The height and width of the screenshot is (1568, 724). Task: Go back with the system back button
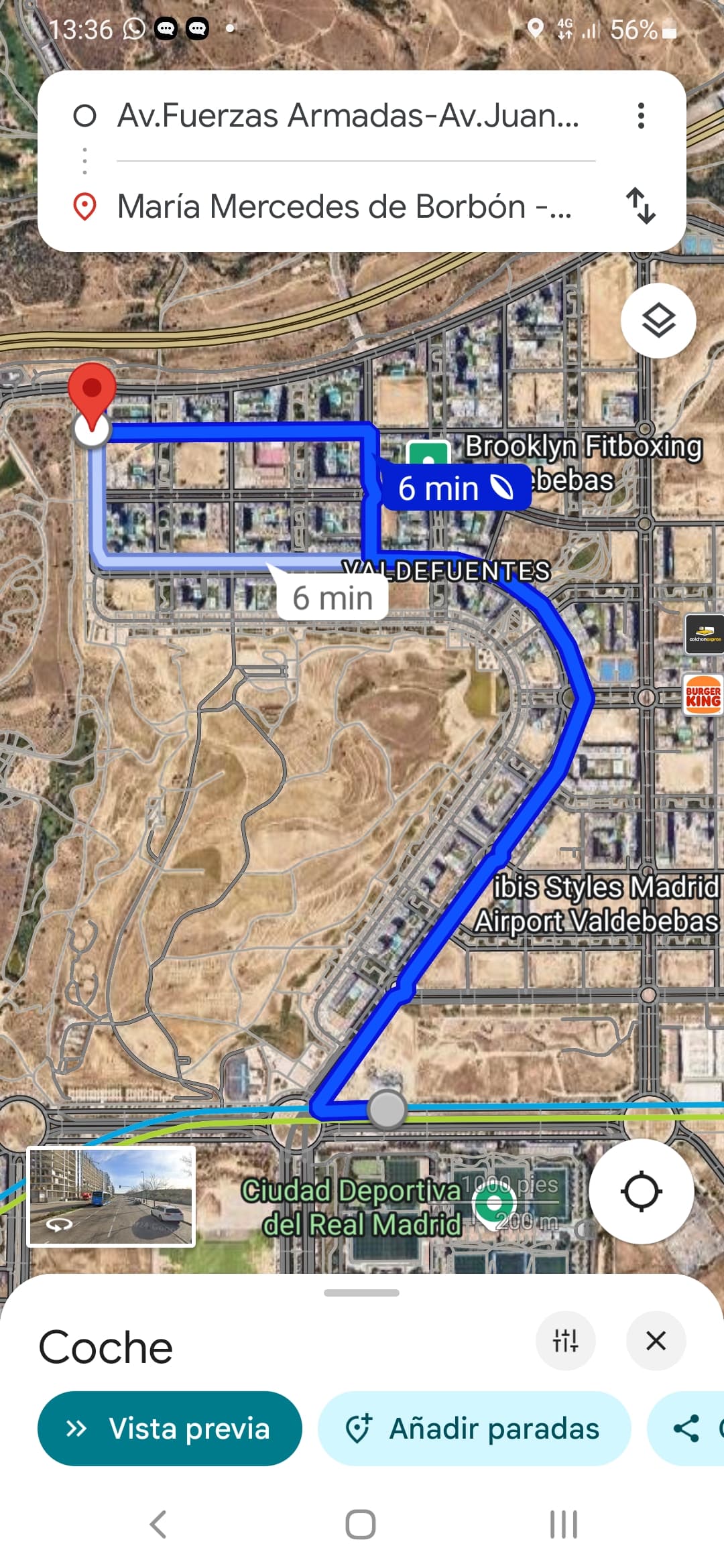pos(158,1524)
